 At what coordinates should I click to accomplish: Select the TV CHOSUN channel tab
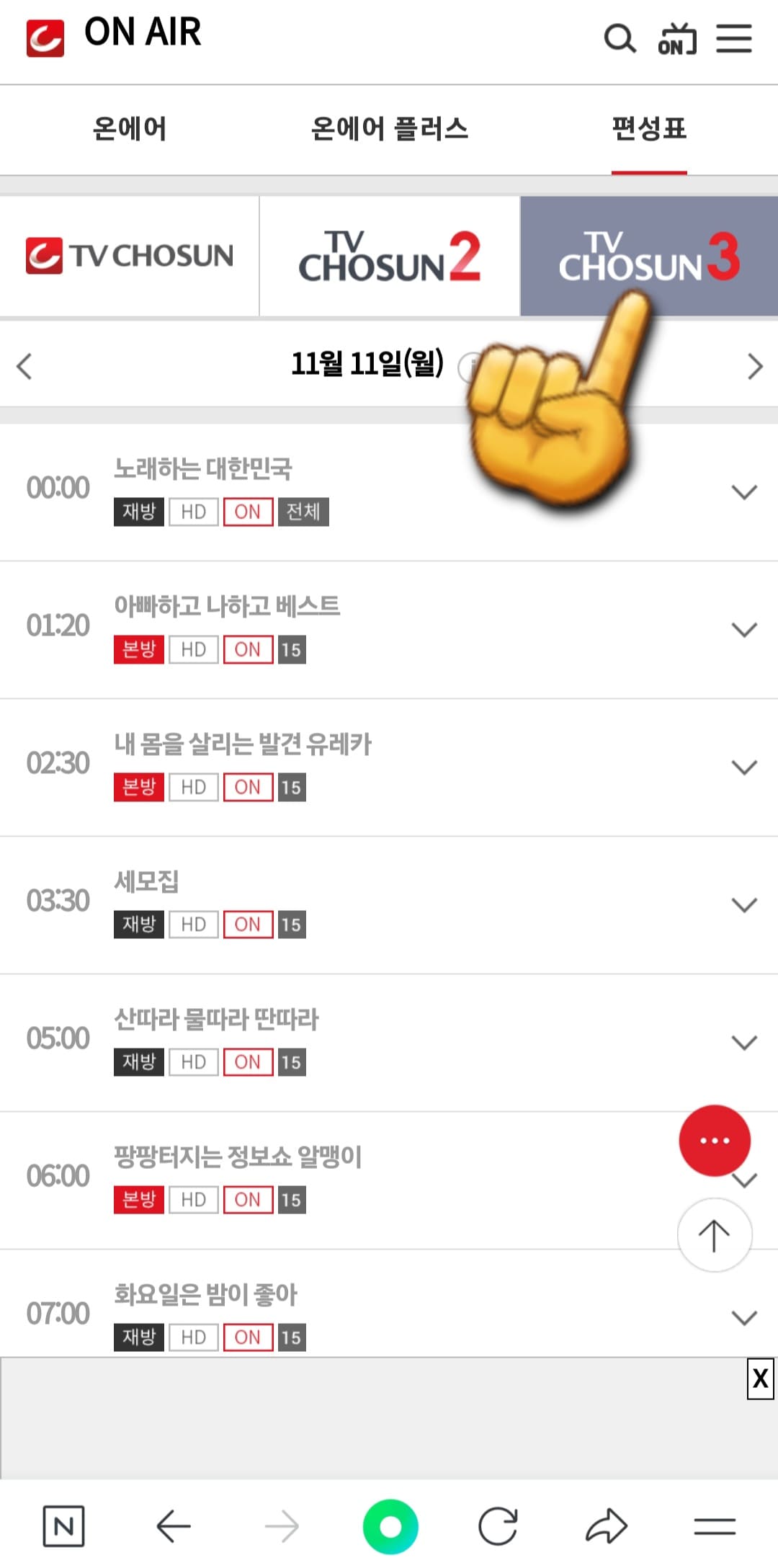[x=130, y=256]
